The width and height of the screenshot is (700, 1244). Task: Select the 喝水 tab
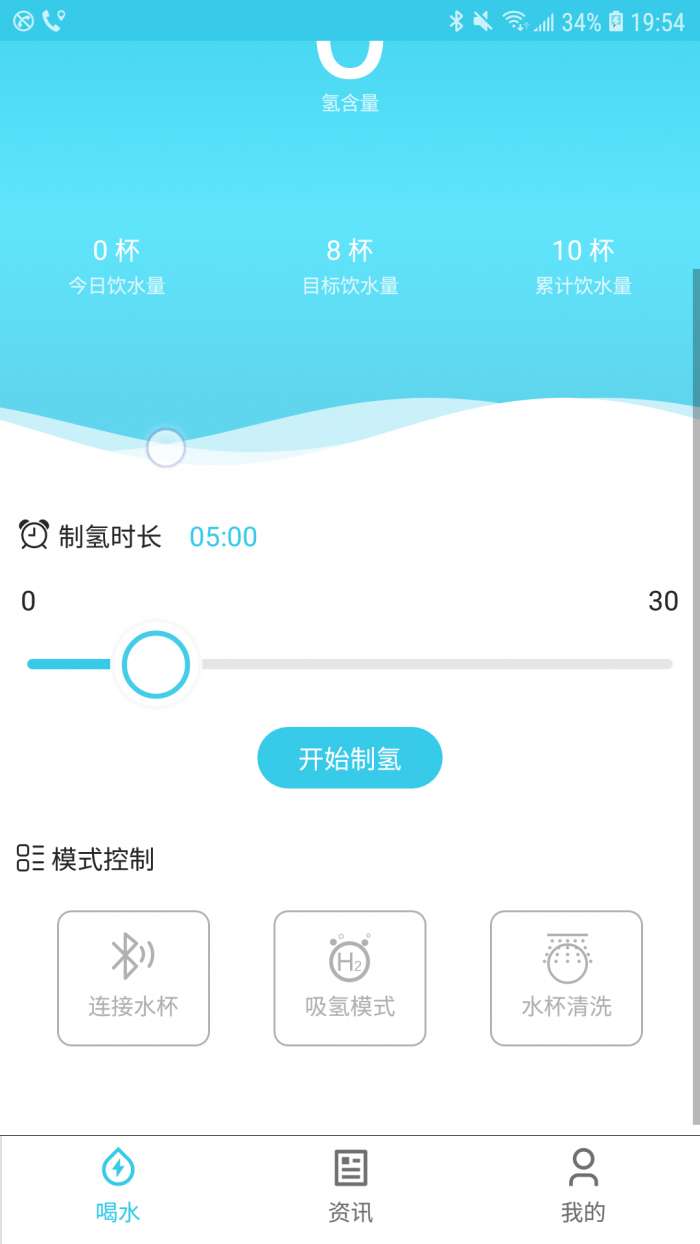tap(117, 1186)
